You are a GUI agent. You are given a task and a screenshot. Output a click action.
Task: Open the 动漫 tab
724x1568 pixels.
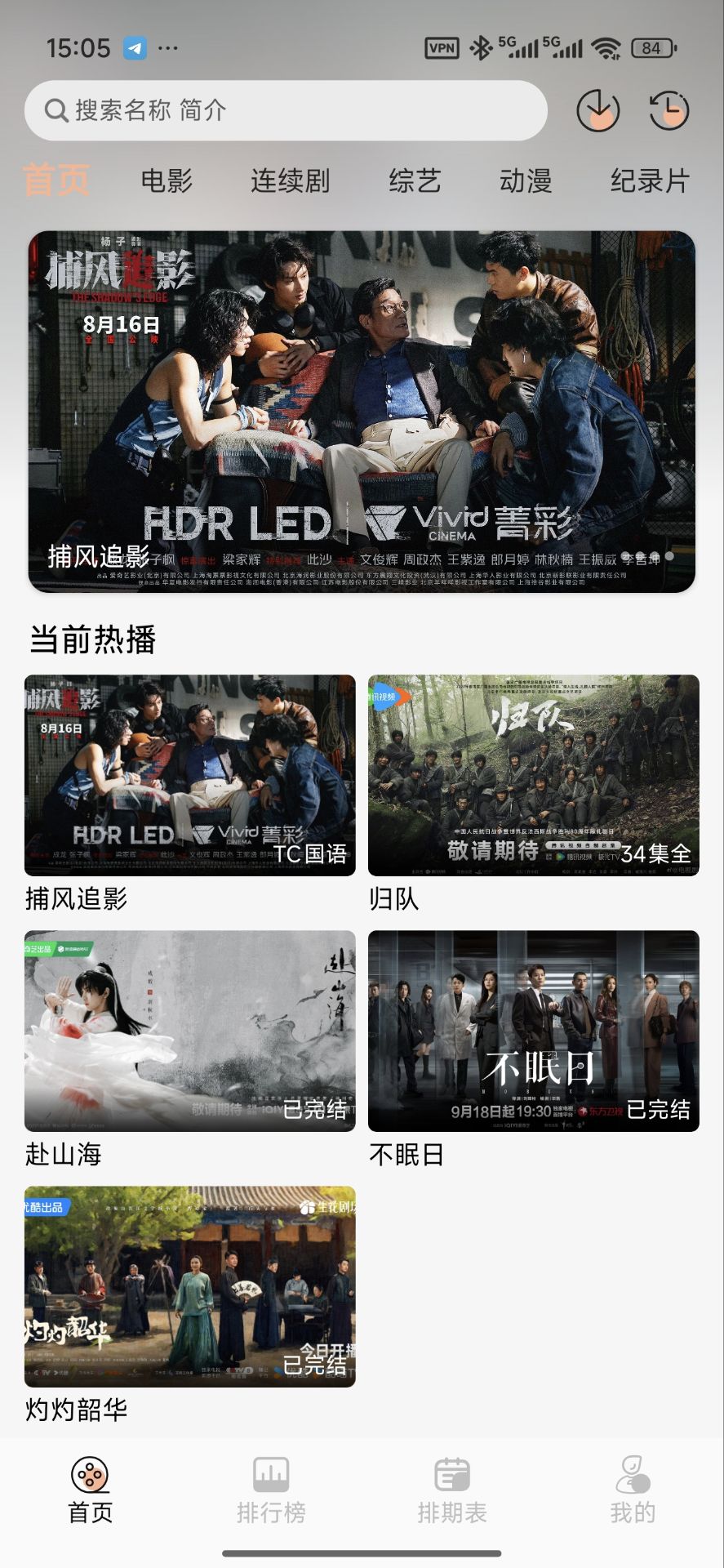click(x=526, y=181)
